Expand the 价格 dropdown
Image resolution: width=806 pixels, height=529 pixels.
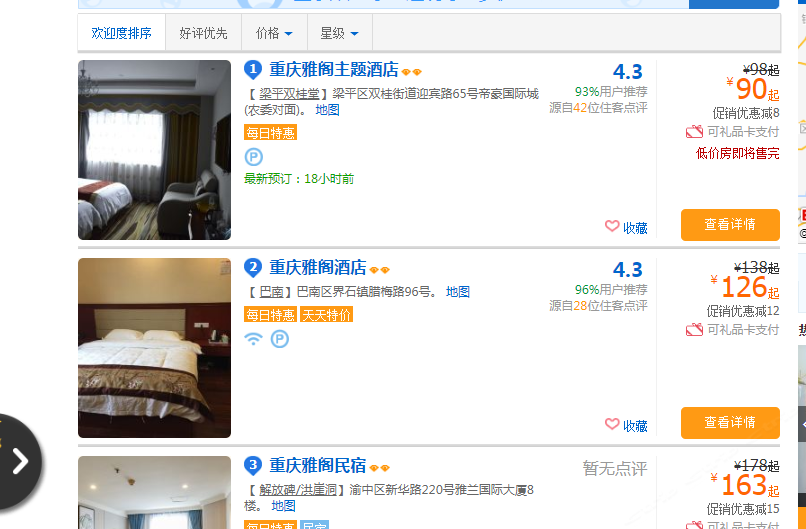(274, 33)
